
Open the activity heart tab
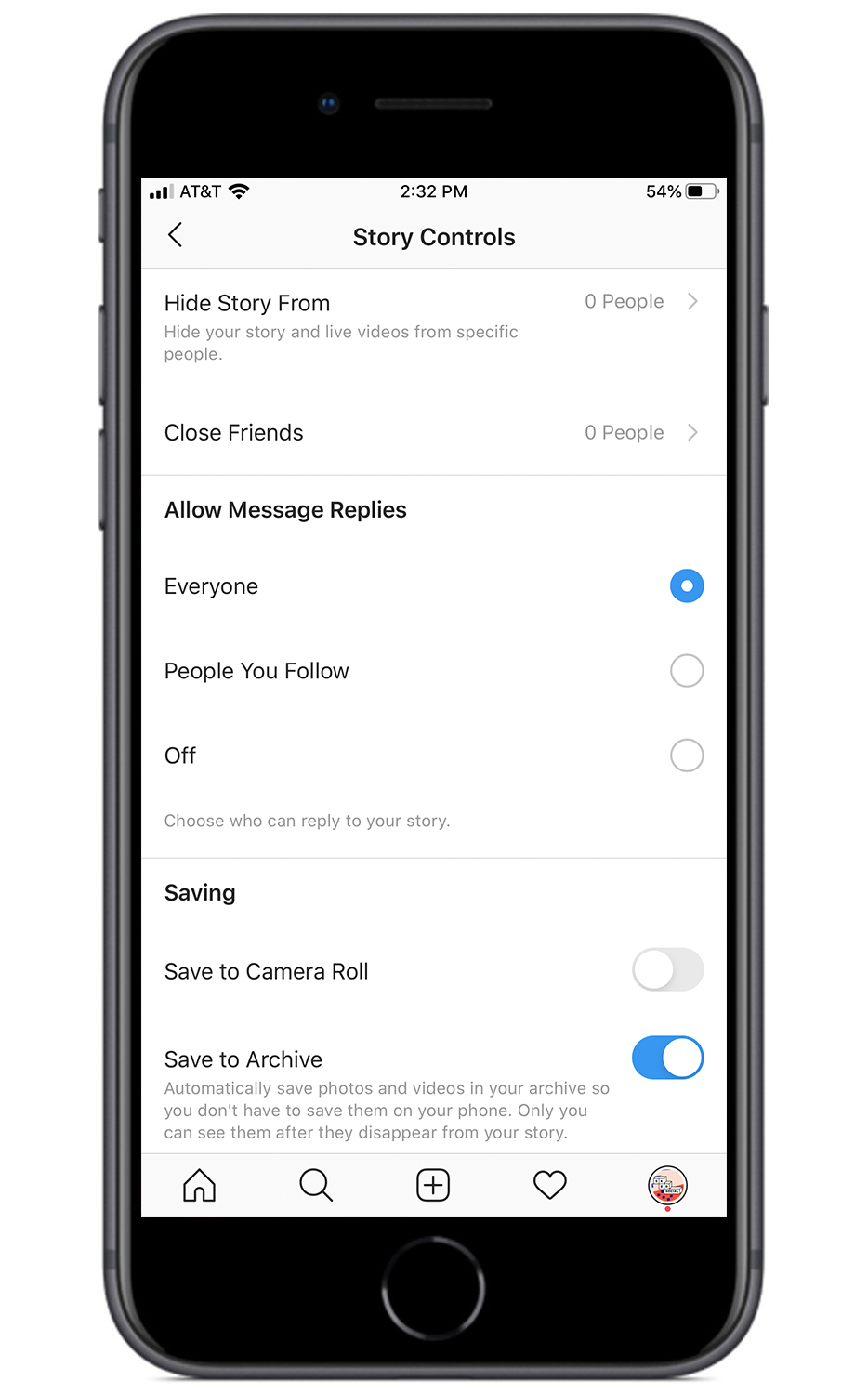tap(550, 1186)
